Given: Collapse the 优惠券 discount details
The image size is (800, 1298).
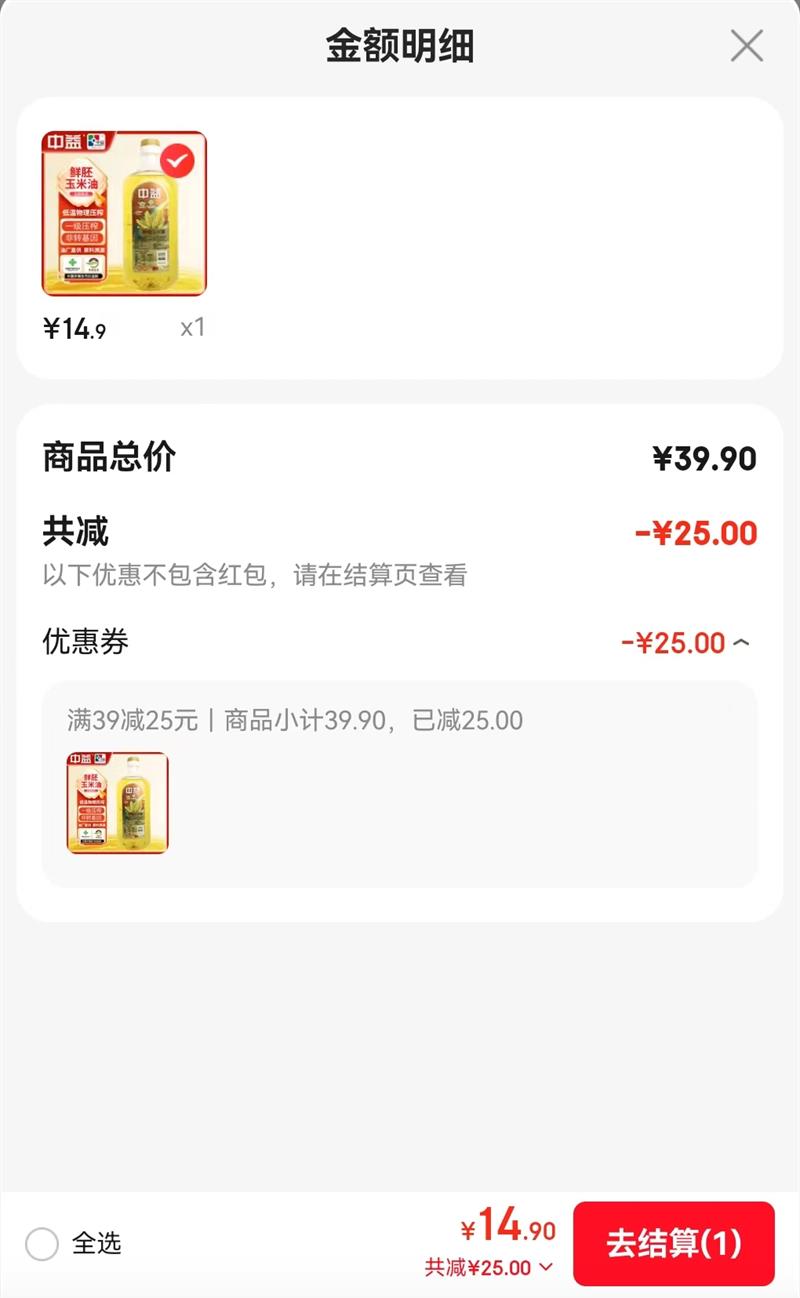Looking at the screenshot, I should click(x=741, y=642).
